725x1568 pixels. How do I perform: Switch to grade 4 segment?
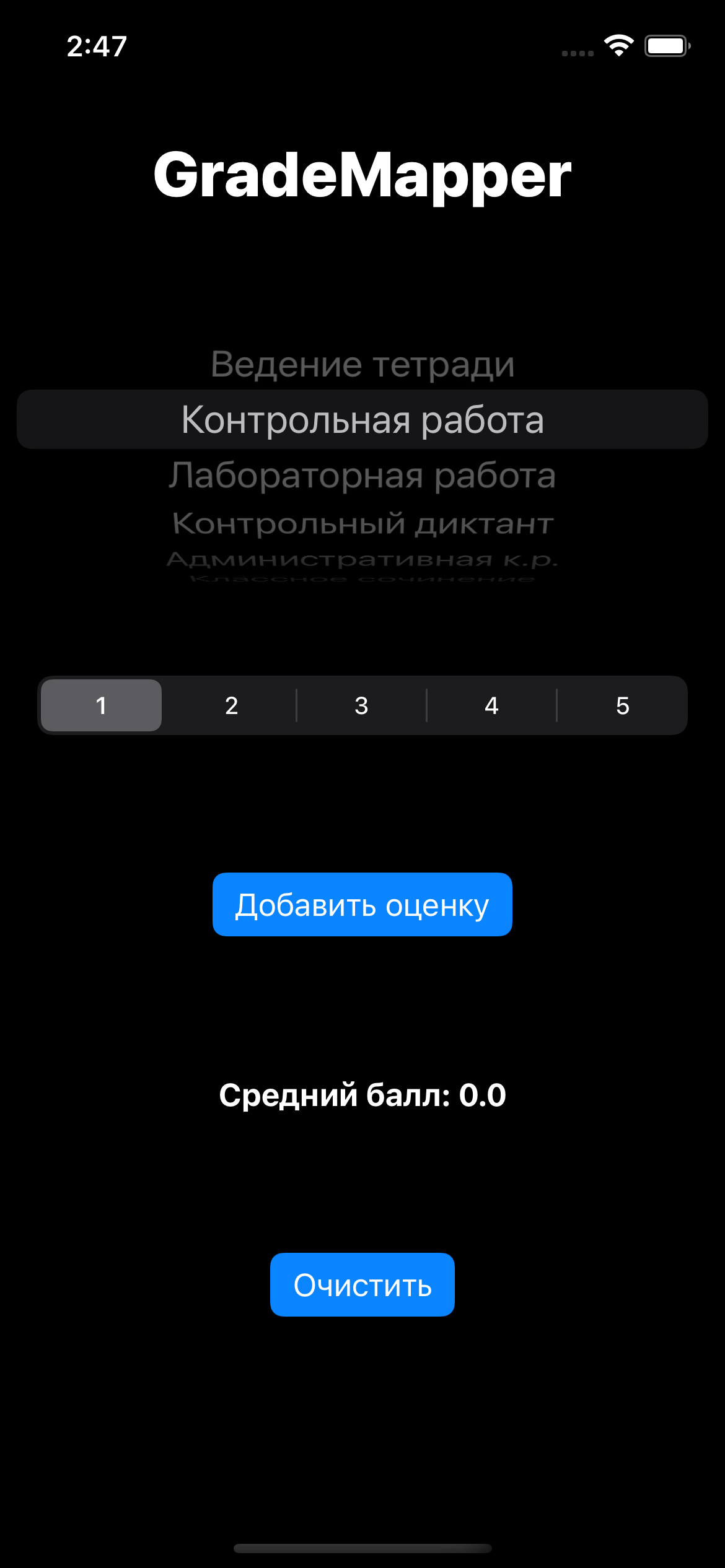[492, 705]
